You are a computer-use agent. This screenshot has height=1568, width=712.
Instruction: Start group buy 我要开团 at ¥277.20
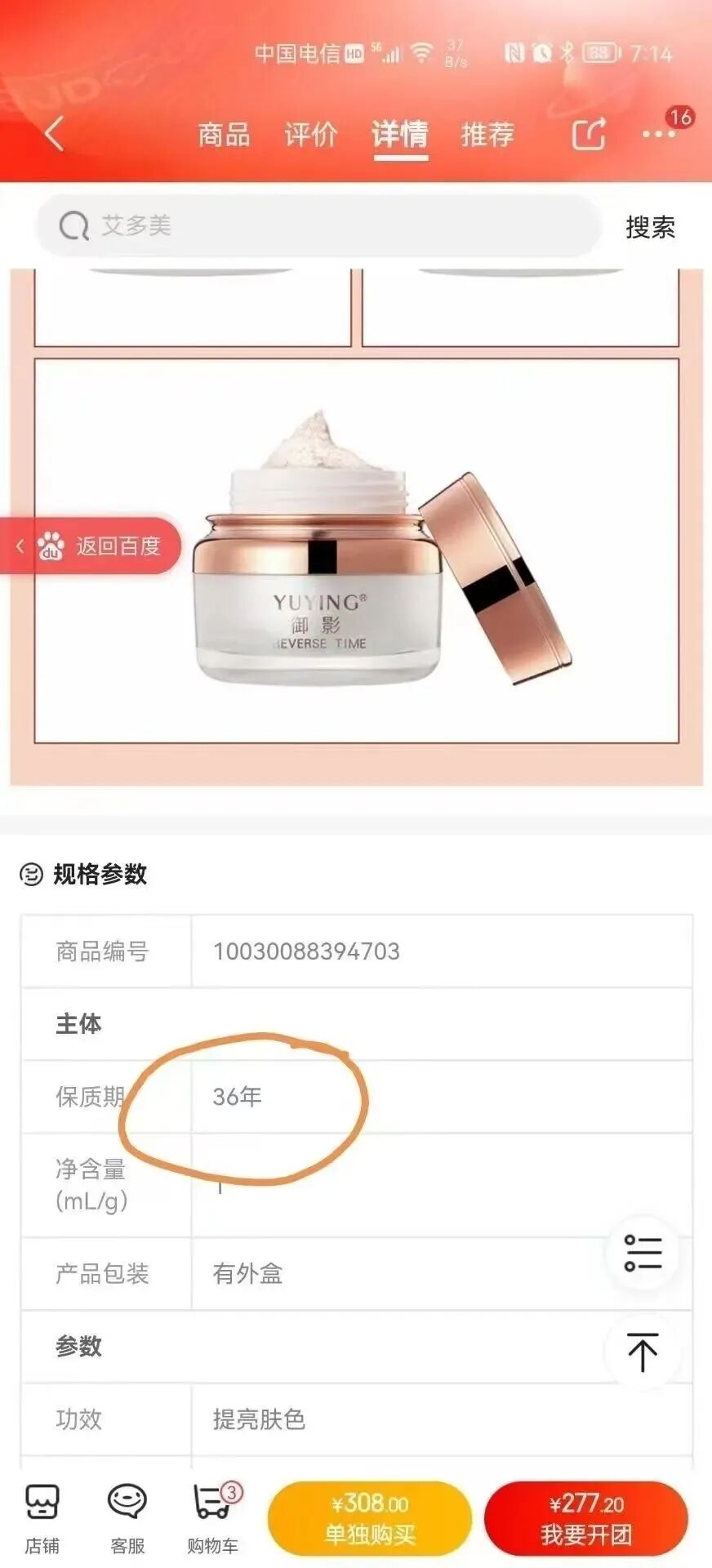pyautogui.click(x=586, y=1518)
